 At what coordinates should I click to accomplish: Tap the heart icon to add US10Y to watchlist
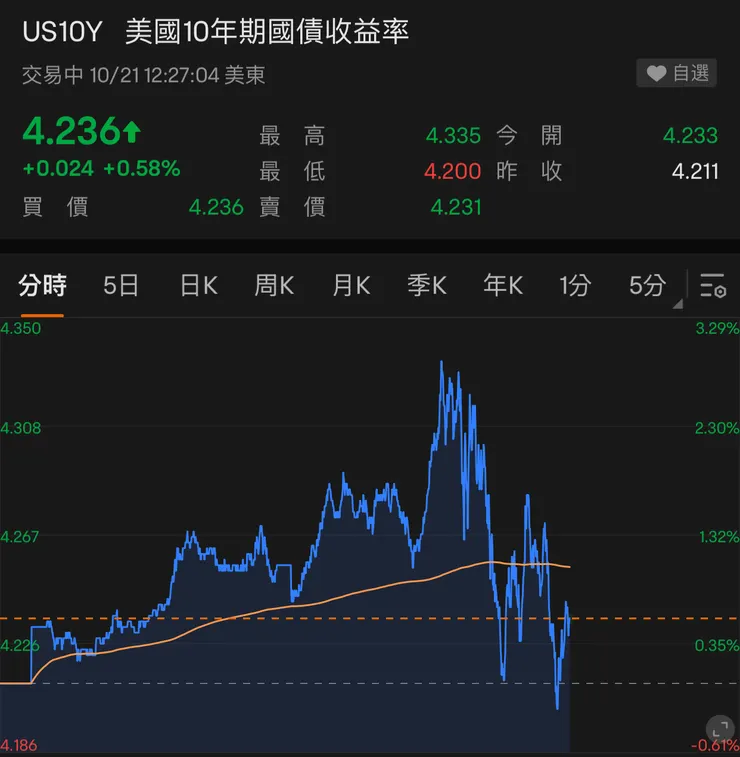tap(656, 73)
